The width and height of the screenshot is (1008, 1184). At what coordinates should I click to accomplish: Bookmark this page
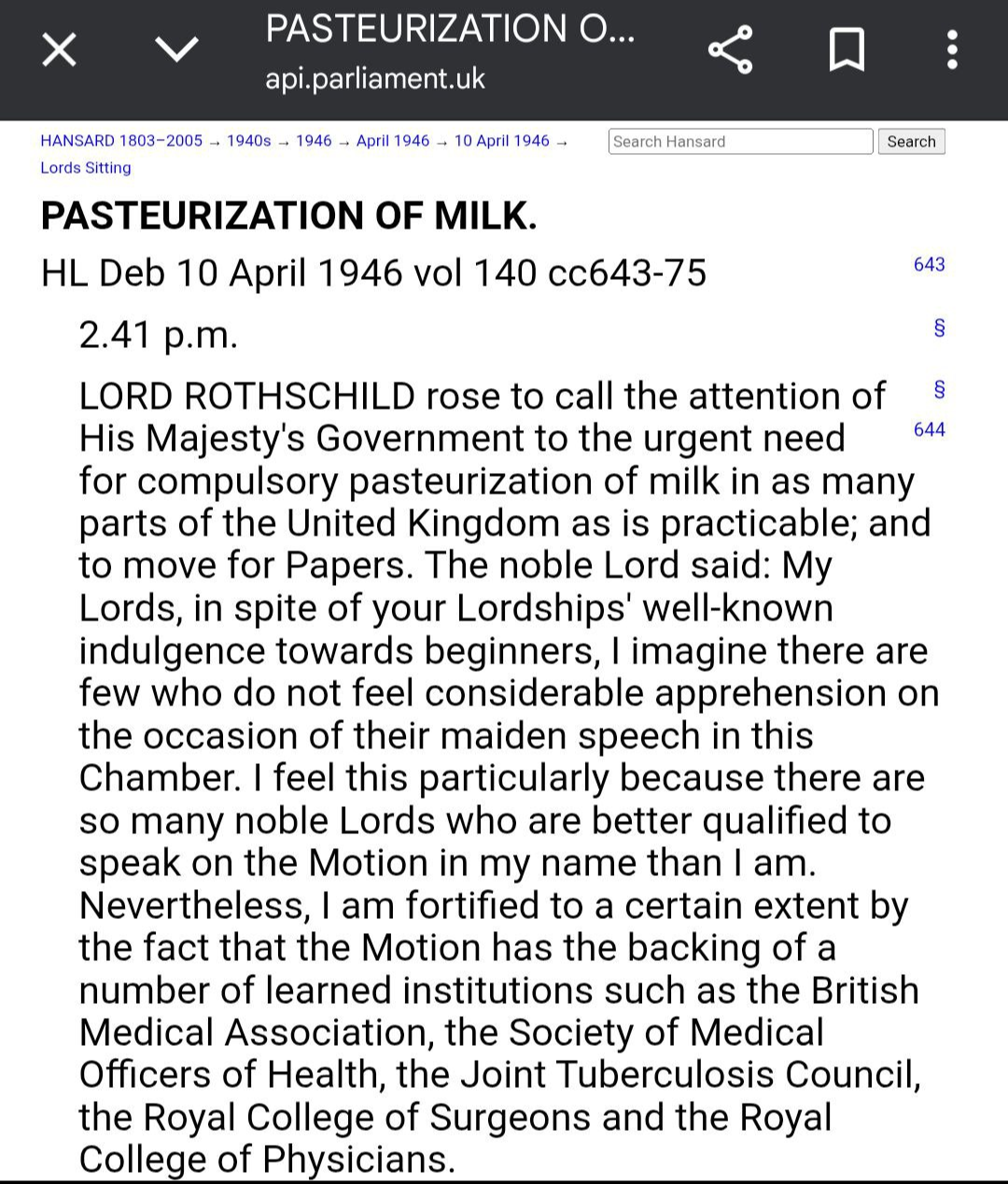tap(847, 49)
